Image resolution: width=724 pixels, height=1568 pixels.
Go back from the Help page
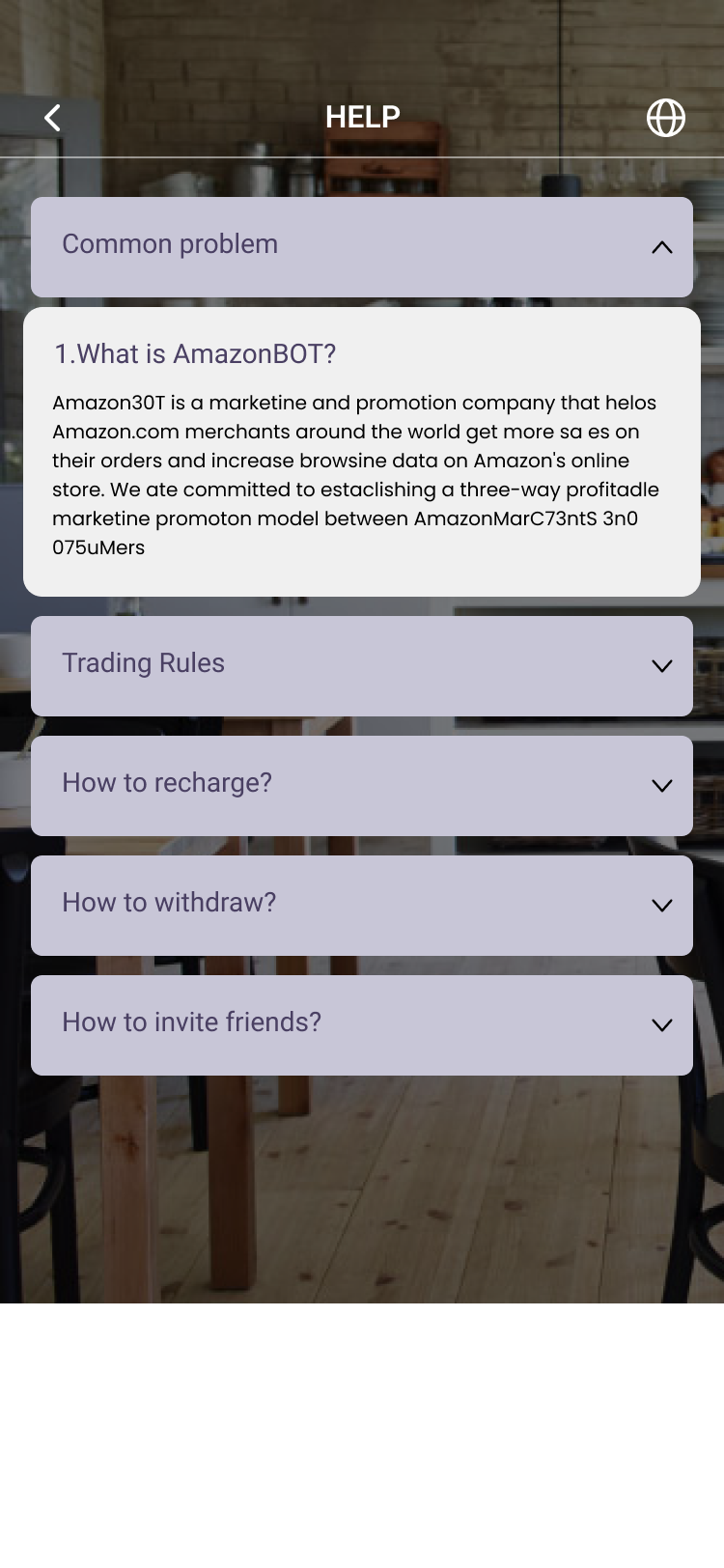tap(53, 118)
